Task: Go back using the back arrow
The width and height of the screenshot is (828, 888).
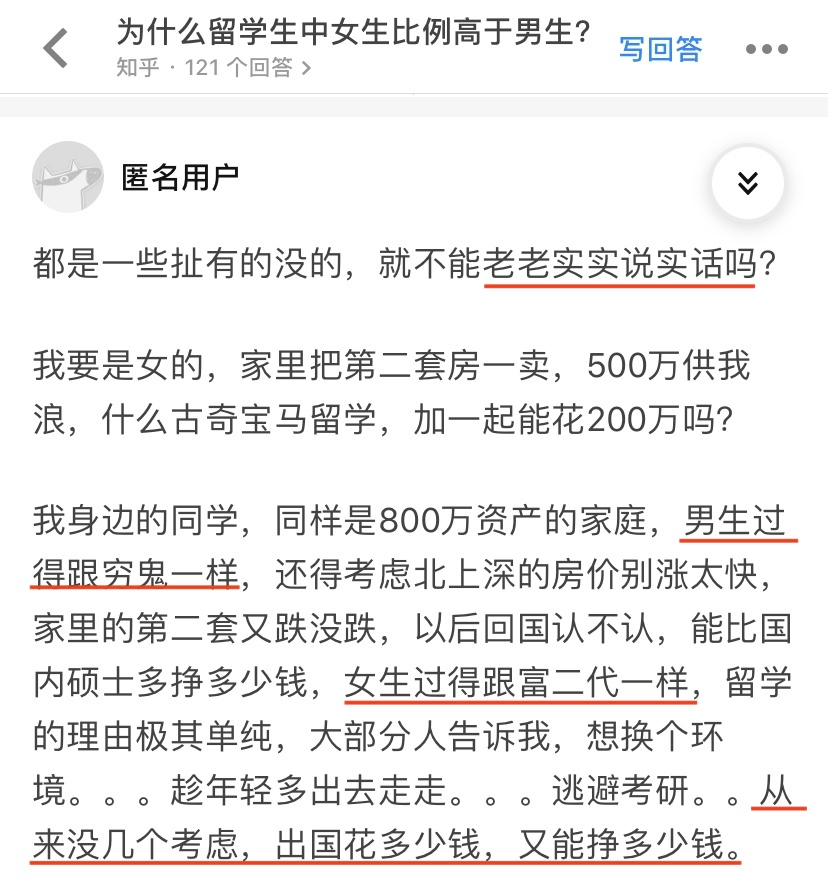Action: point(56,48)
